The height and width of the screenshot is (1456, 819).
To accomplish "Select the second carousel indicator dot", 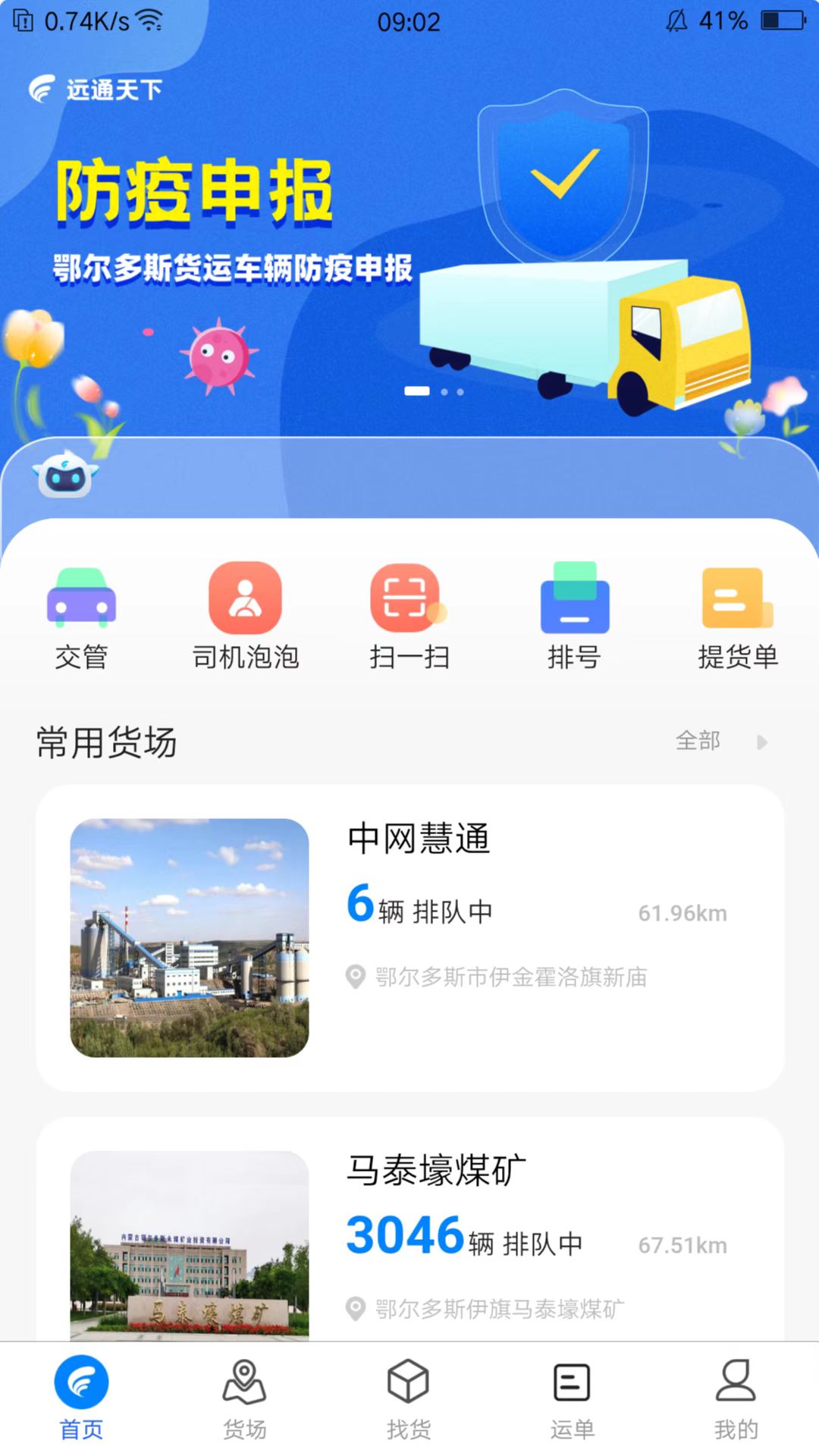I will click(444, 392).
